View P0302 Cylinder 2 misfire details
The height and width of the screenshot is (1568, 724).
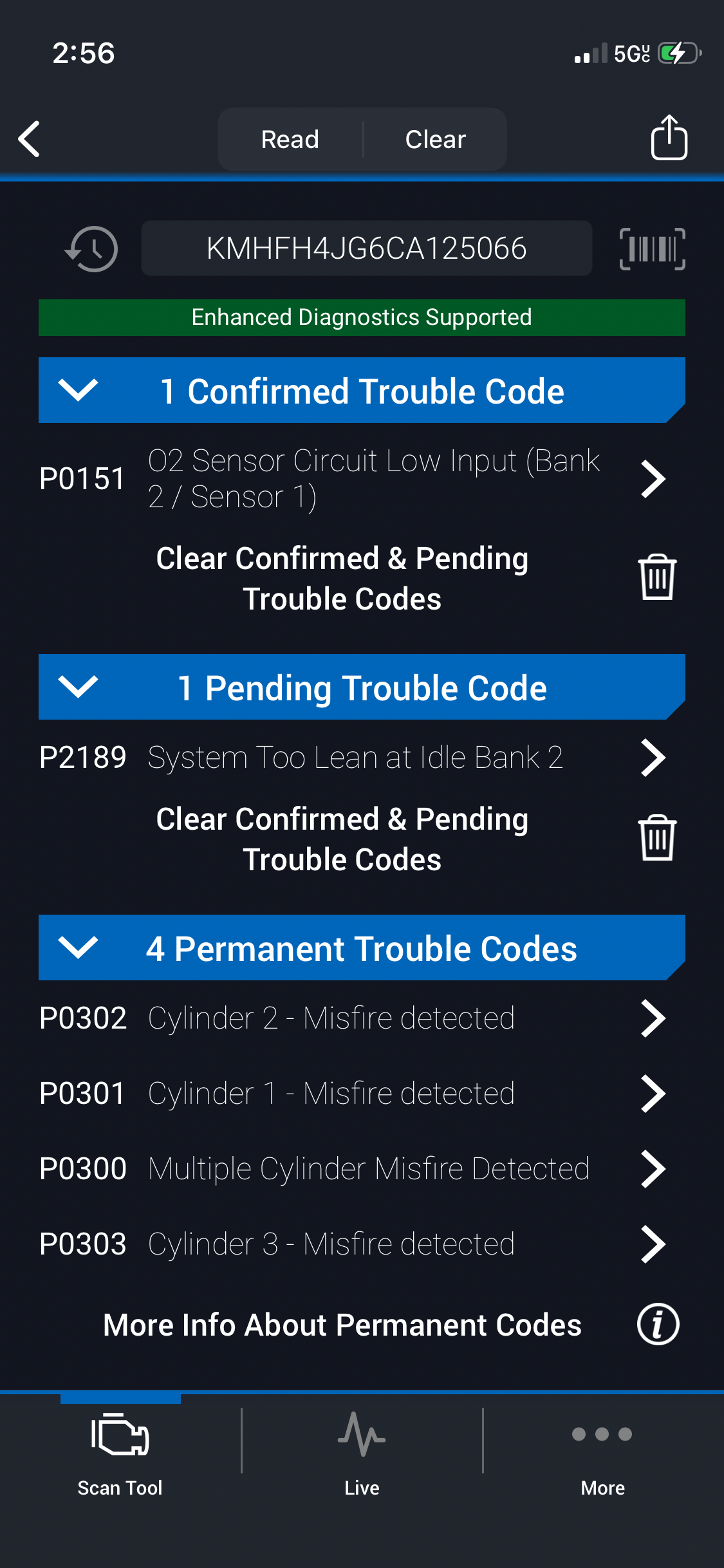[x=653, y=1018]
